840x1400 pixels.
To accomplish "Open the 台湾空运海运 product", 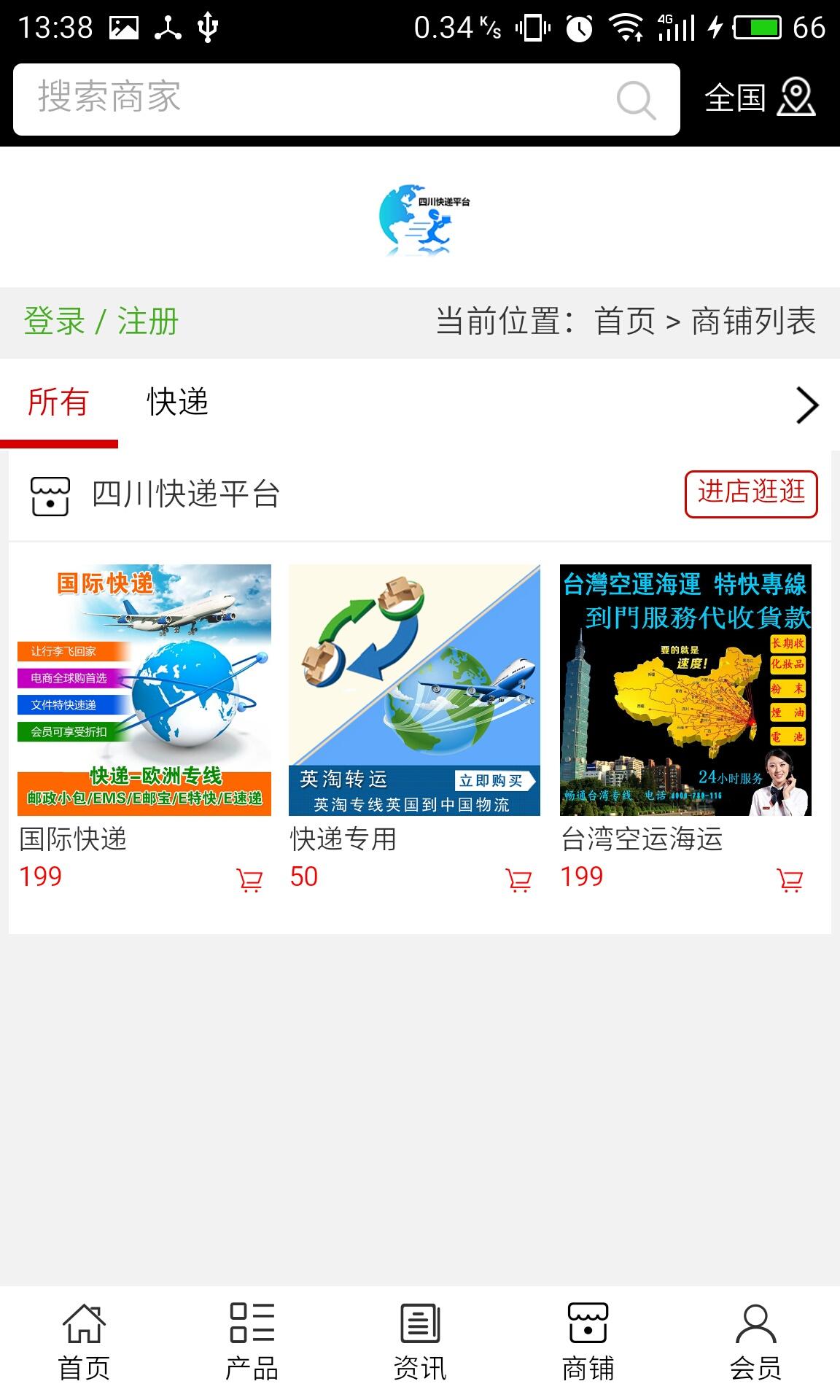I will click(x=685, y=690).
